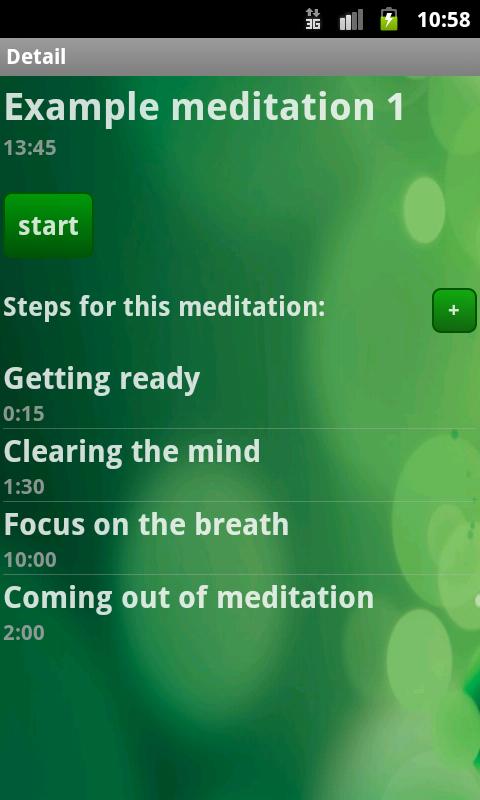480x800 pixels.
Task: Tap the Coming out of meditation step
Action: click(x=240, y=611)
